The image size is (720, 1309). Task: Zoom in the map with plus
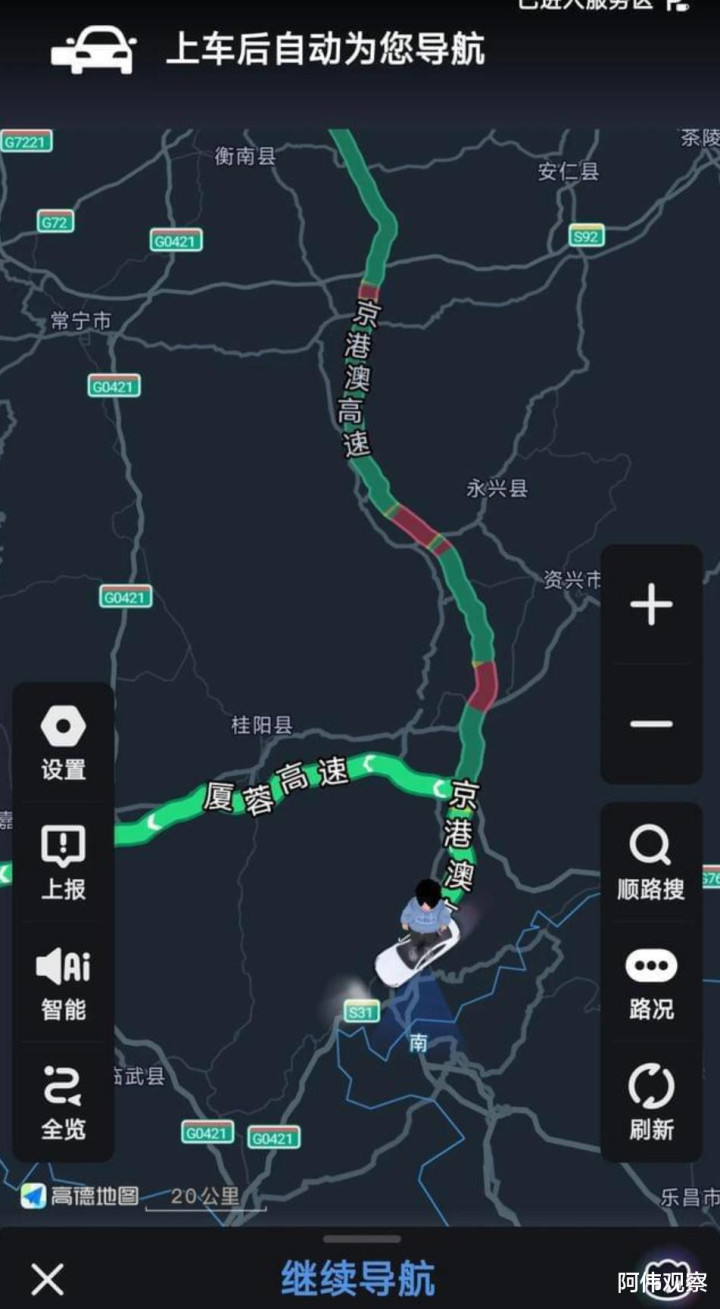click(x=651, y=605)
